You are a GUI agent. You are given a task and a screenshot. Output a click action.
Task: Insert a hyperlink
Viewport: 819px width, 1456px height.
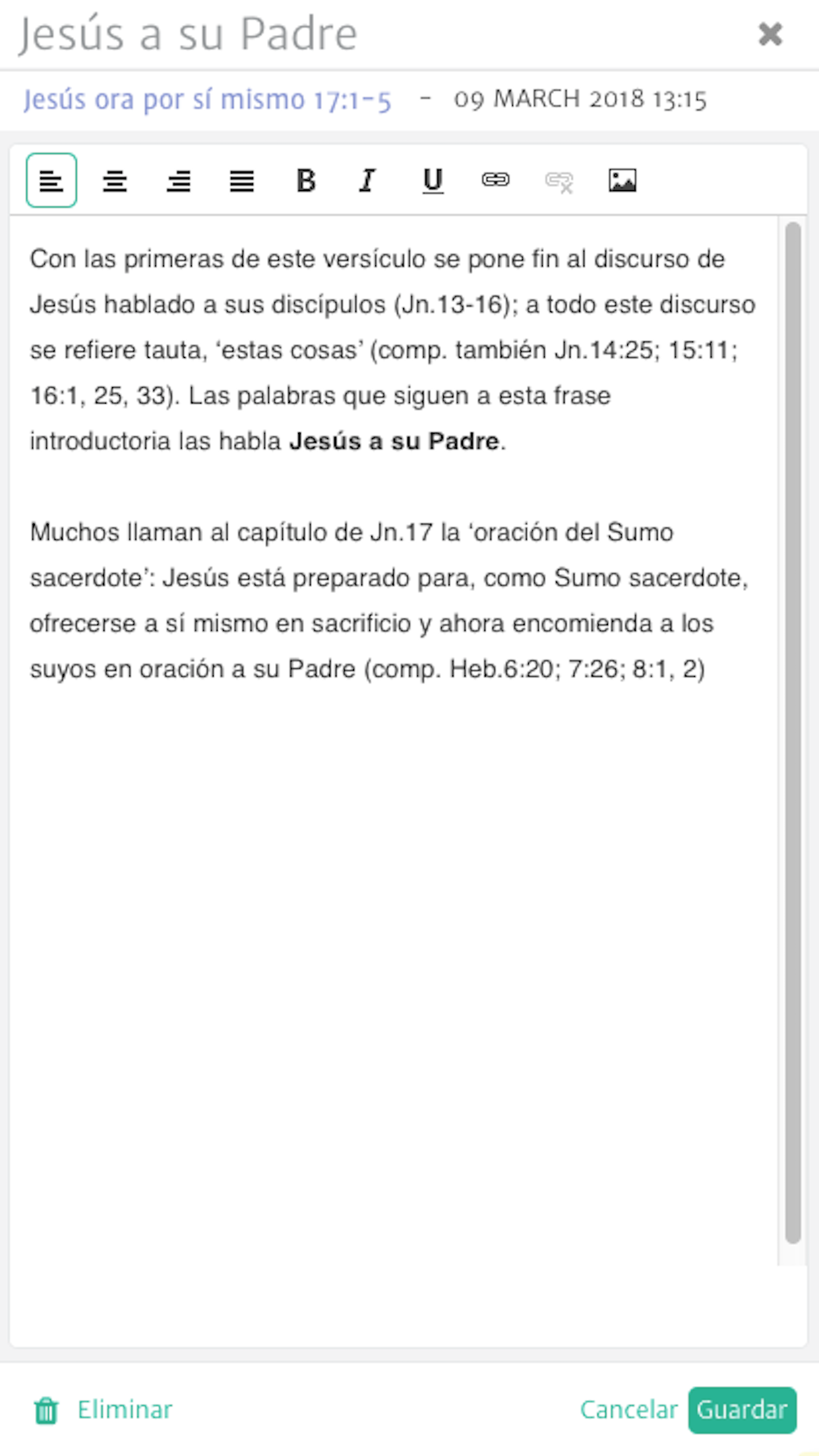coord(495,180)
